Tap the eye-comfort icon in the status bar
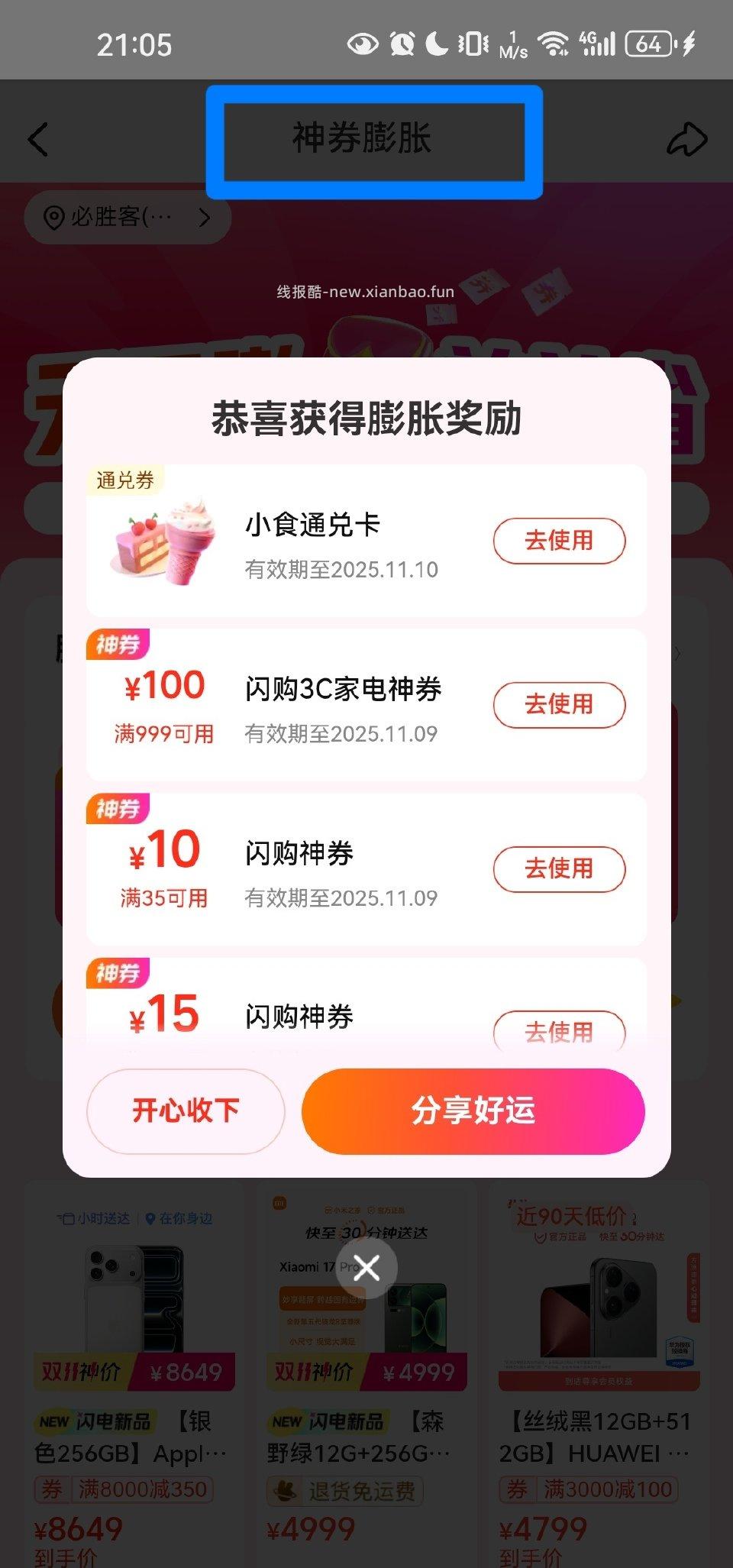This screenshot has height=1568, width=733. coord(361,45)
